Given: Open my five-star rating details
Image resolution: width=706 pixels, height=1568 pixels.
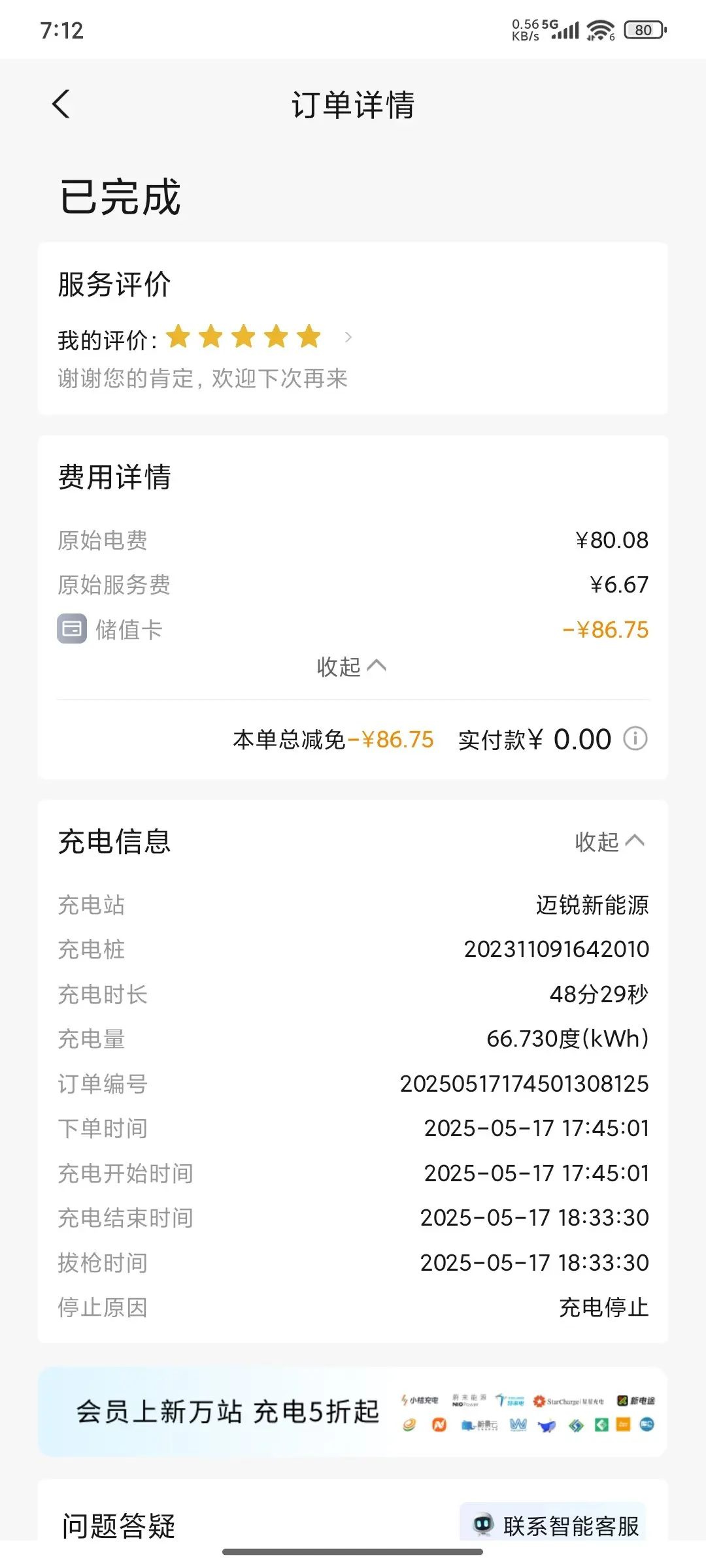Looking at the screenshot, I should (205, 338).
